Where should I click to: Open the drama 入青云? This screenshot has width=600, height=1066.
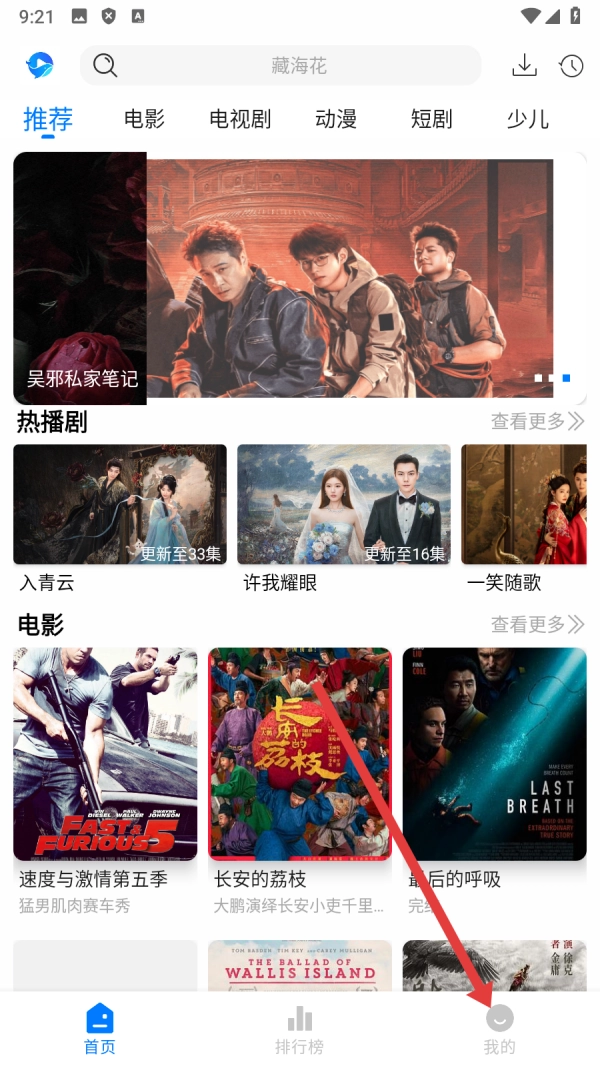[120, 505]
